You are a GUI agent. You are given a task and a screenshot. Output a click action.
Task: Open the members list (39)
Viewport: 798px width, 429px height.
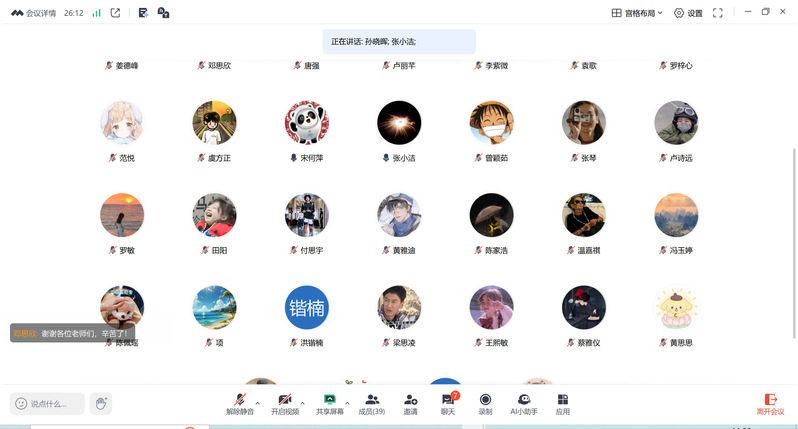click(372, 403)
